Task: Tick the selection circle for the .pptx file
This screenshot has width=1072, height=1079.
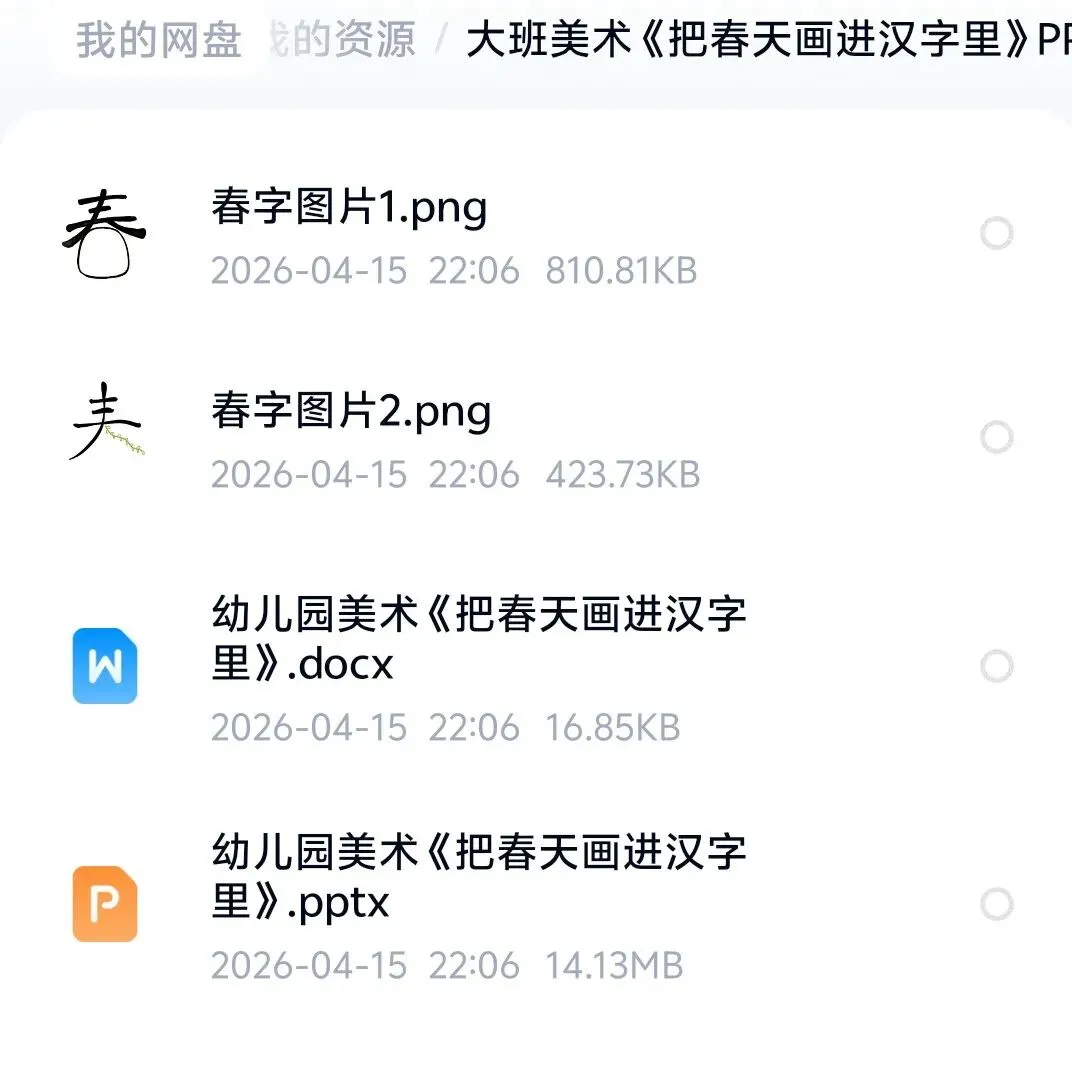Action: (996, 904)
